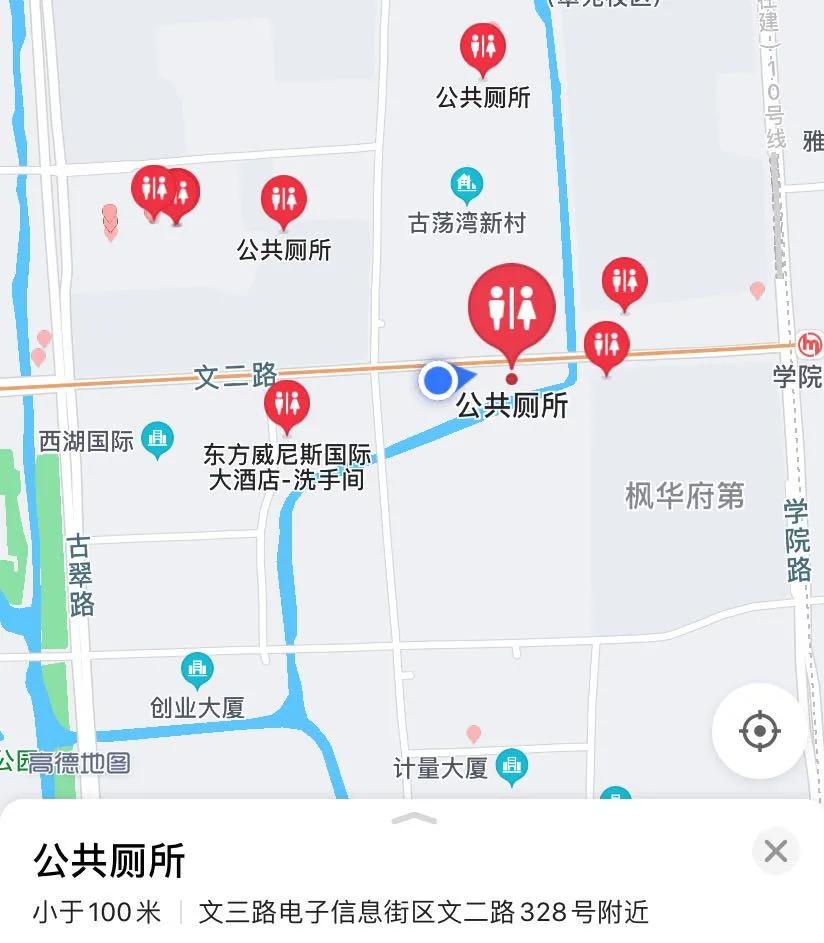
Task: Tap the 高德地图 watermark at bottom left
Action: pos(80,763)
